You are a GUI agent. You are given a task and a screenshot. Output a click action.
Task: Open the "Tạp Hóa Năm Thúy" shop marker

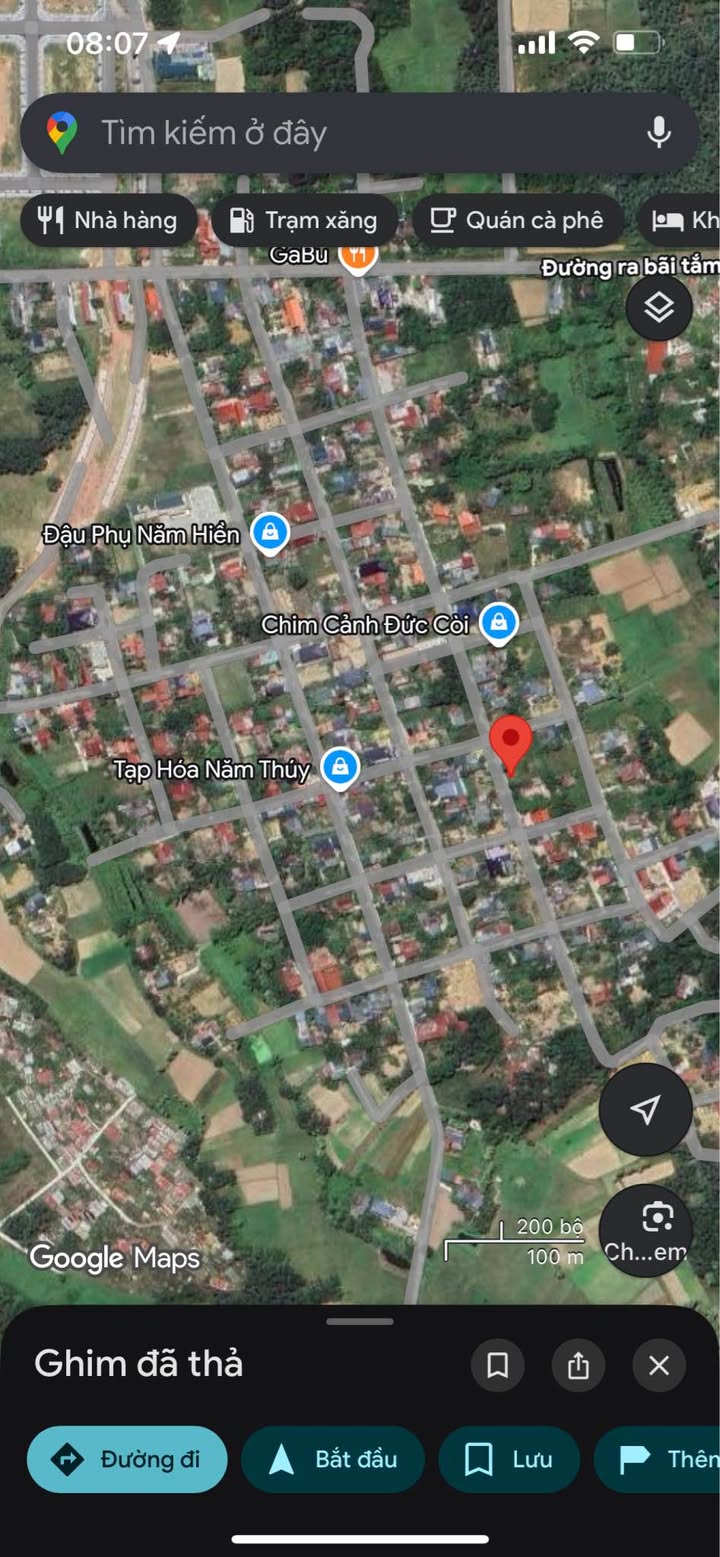tap(340, 768)
